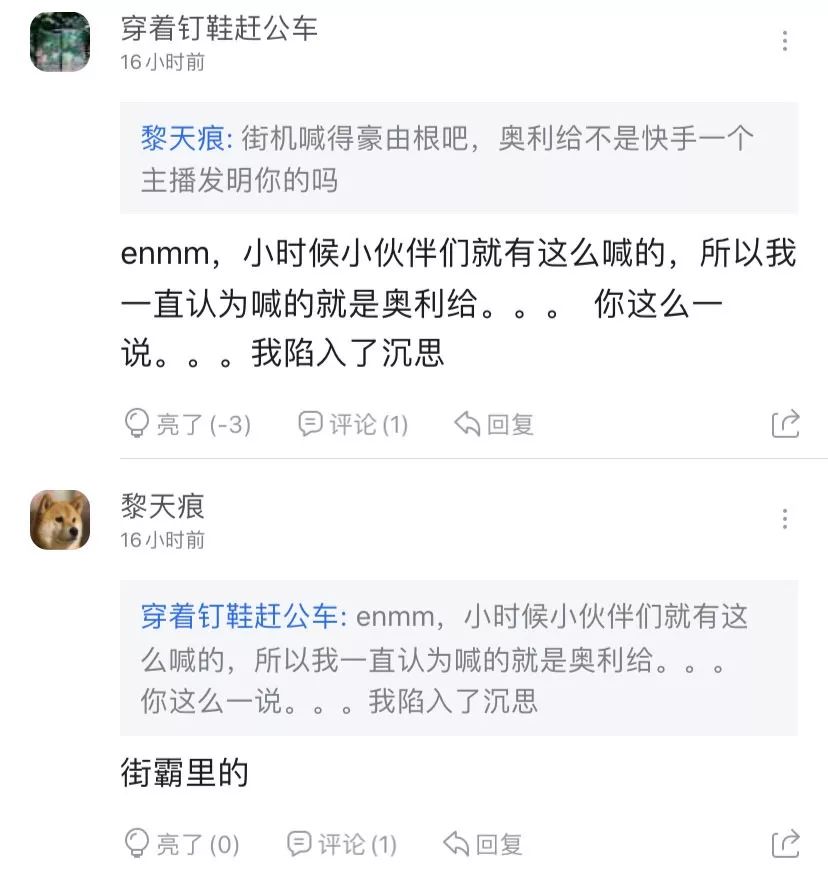Image resolution: width=828 pixels, height=873 pixels.
Task: Open overflow menu on 黎天痕's comment
Action: 785,519
